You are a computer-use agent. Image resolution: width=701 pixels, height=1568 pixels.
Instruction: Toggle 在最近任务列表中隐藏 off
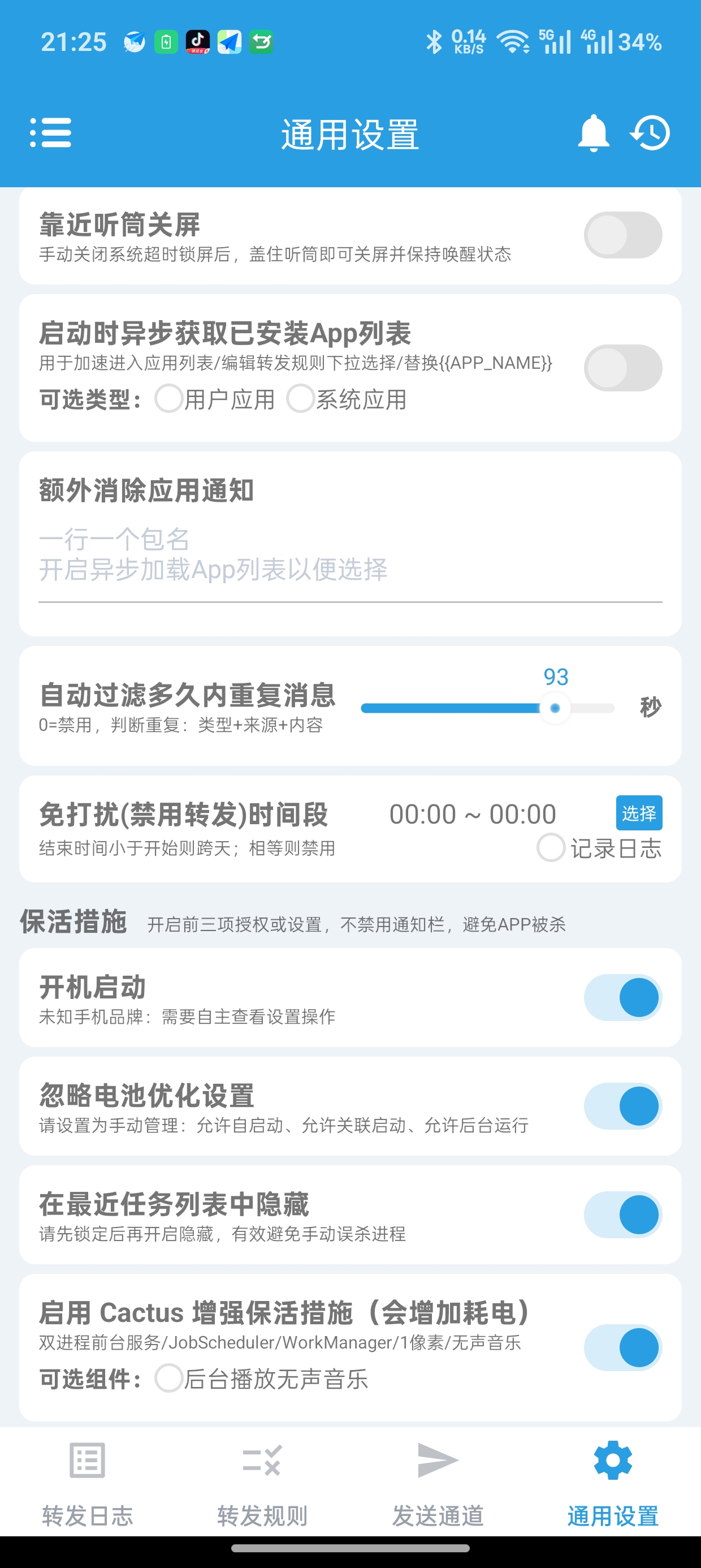[623, 1215]
